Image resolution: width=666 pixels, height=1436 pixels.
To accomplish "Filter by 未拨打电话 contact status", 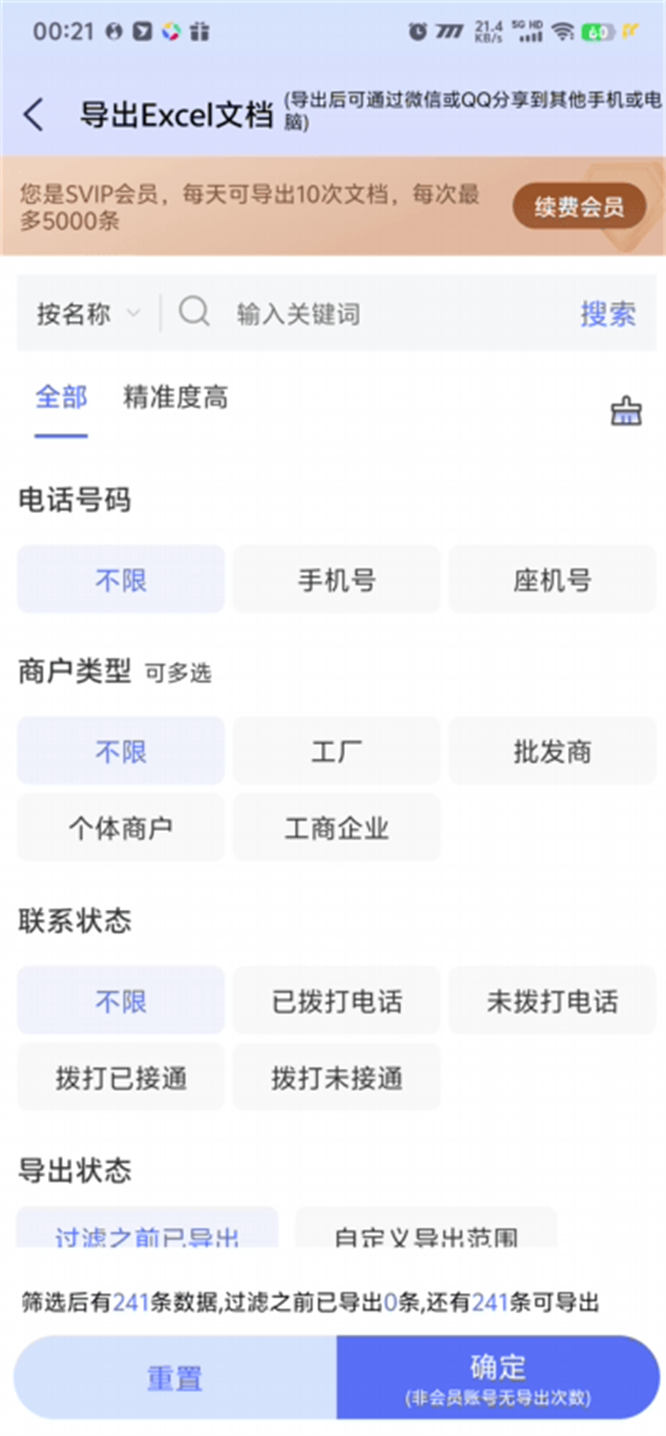I will (x=552, y=1001).
